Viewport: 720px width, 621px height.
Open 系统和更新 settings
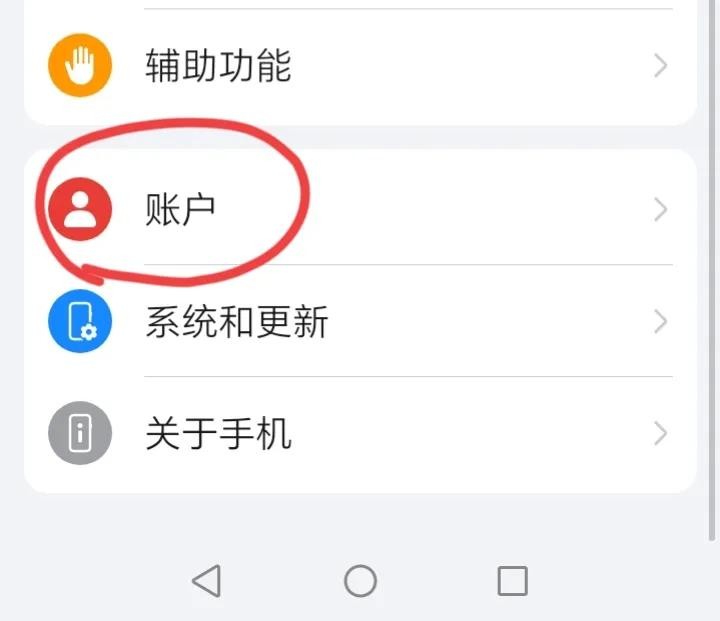[x=360, y=322]
